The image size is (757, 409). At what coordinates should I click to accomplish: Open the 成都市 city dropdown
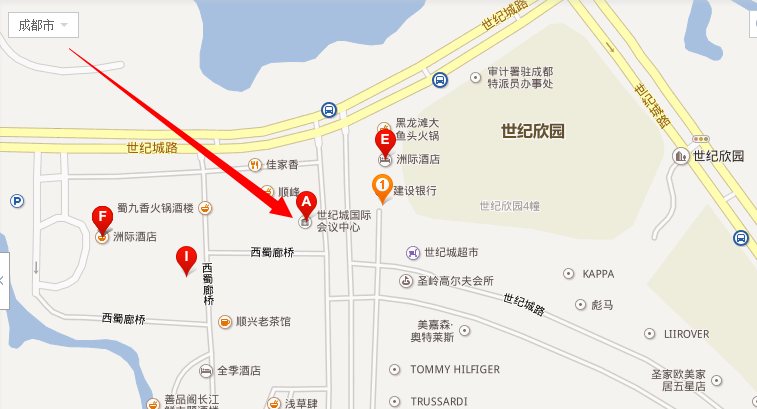point(43,25)
